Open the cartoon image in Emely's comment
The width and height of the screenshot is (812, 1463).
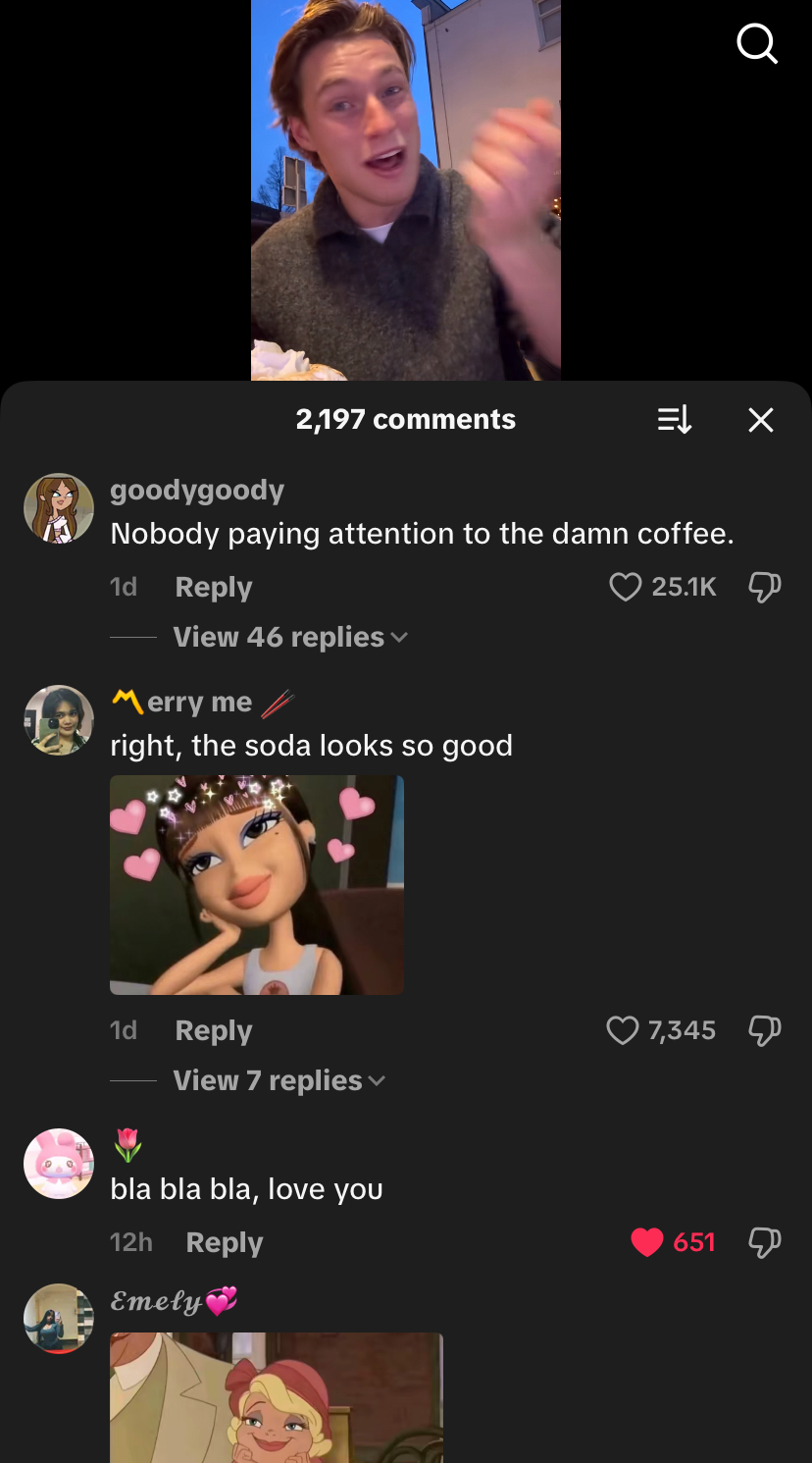pyautogui.click(x=277, y=1397)
